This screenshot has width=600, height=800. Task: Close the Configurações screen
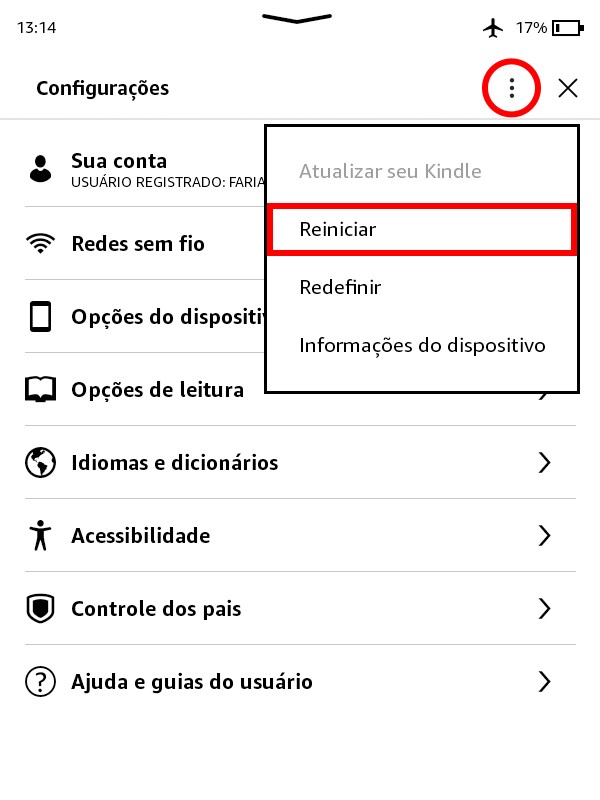(x=568, y=89)
